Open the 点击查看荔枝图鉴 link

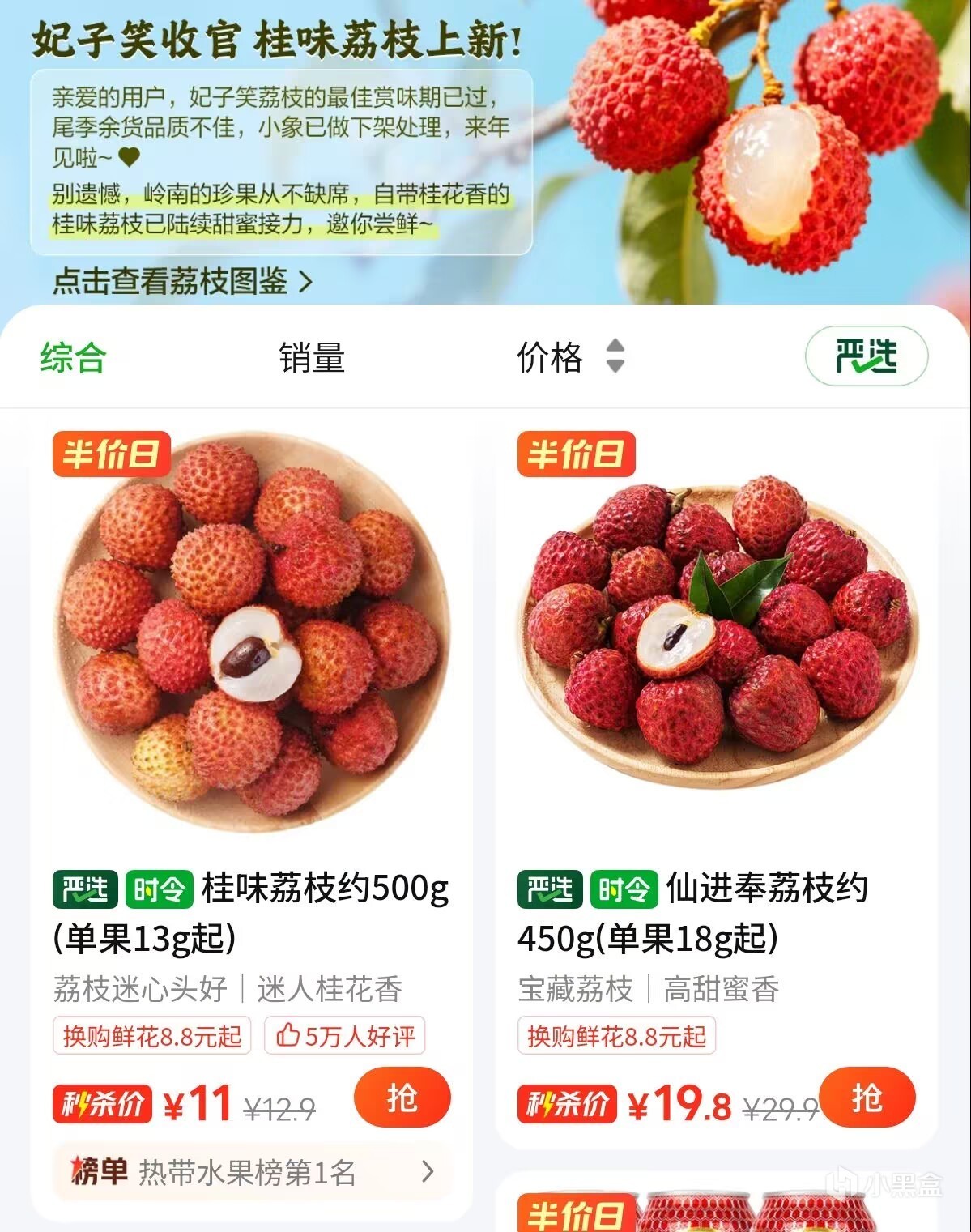(x=182, y=281)
